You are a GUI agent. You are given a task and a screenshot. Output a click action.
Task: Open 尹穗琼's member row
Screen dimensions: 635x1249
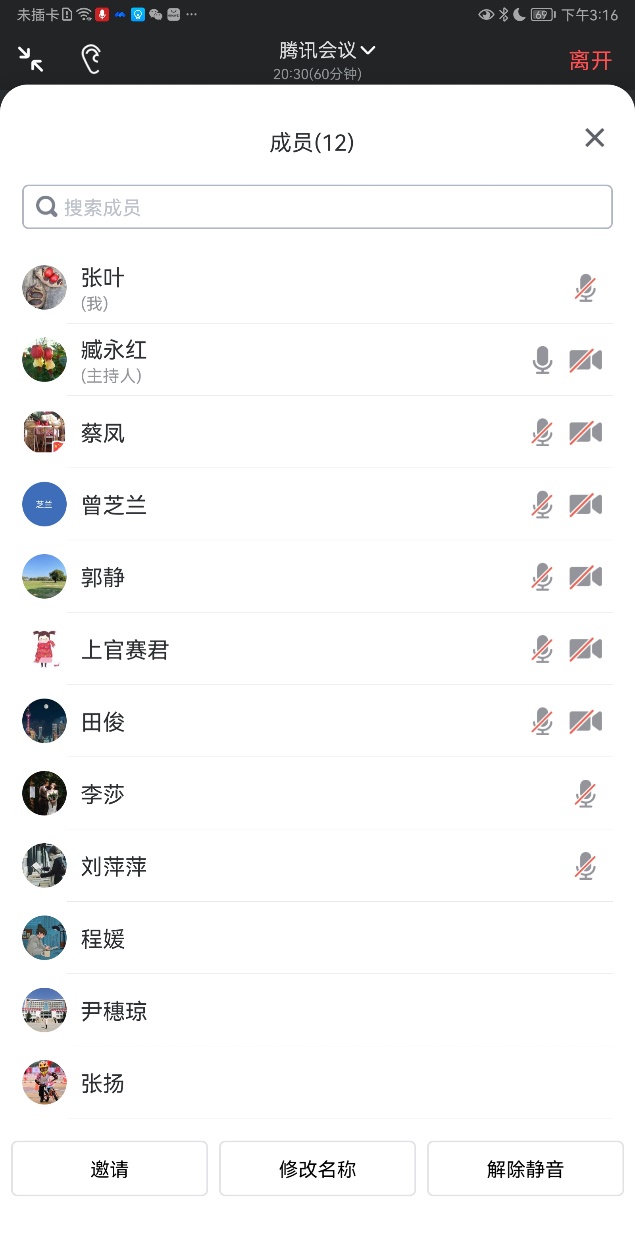[300, 1011]
